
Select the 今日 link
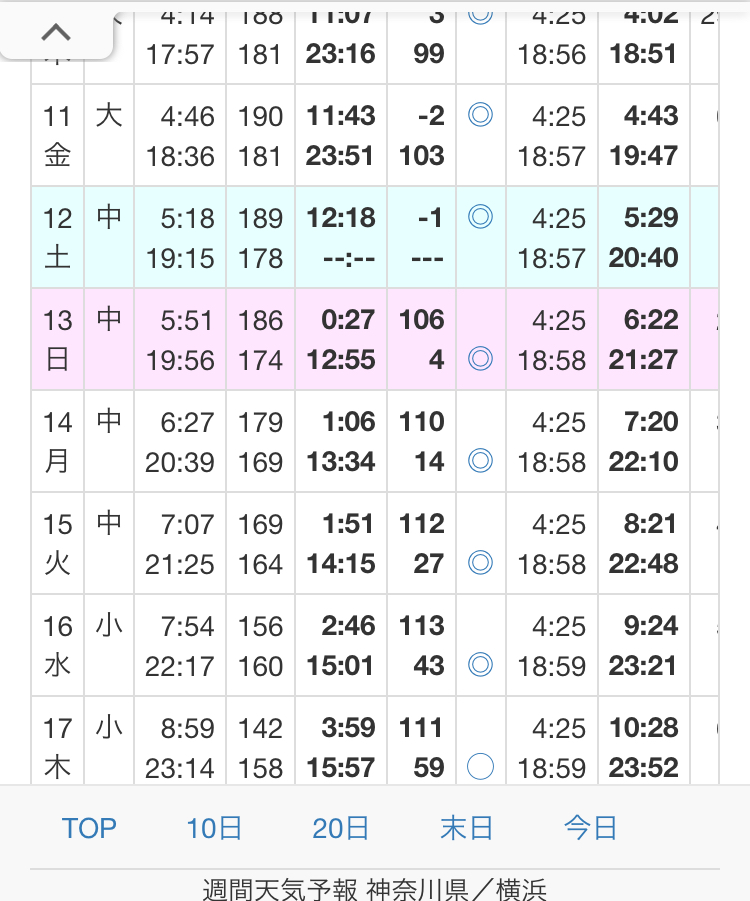pyautogui.click(x=591, y=828)
